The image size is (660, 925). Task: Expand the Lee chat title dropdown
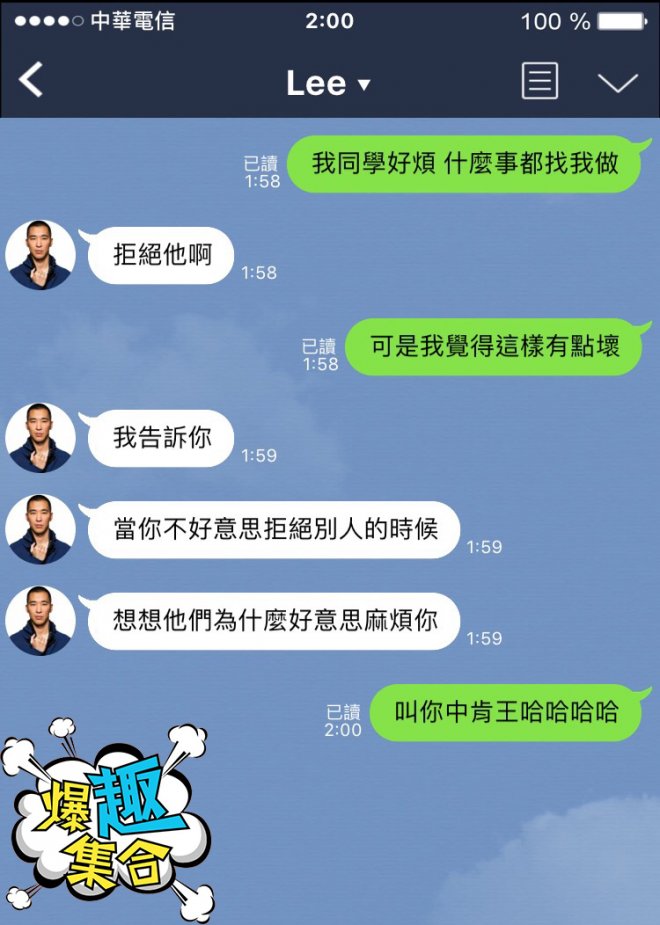pyautogui.click(x=363, y=84)
